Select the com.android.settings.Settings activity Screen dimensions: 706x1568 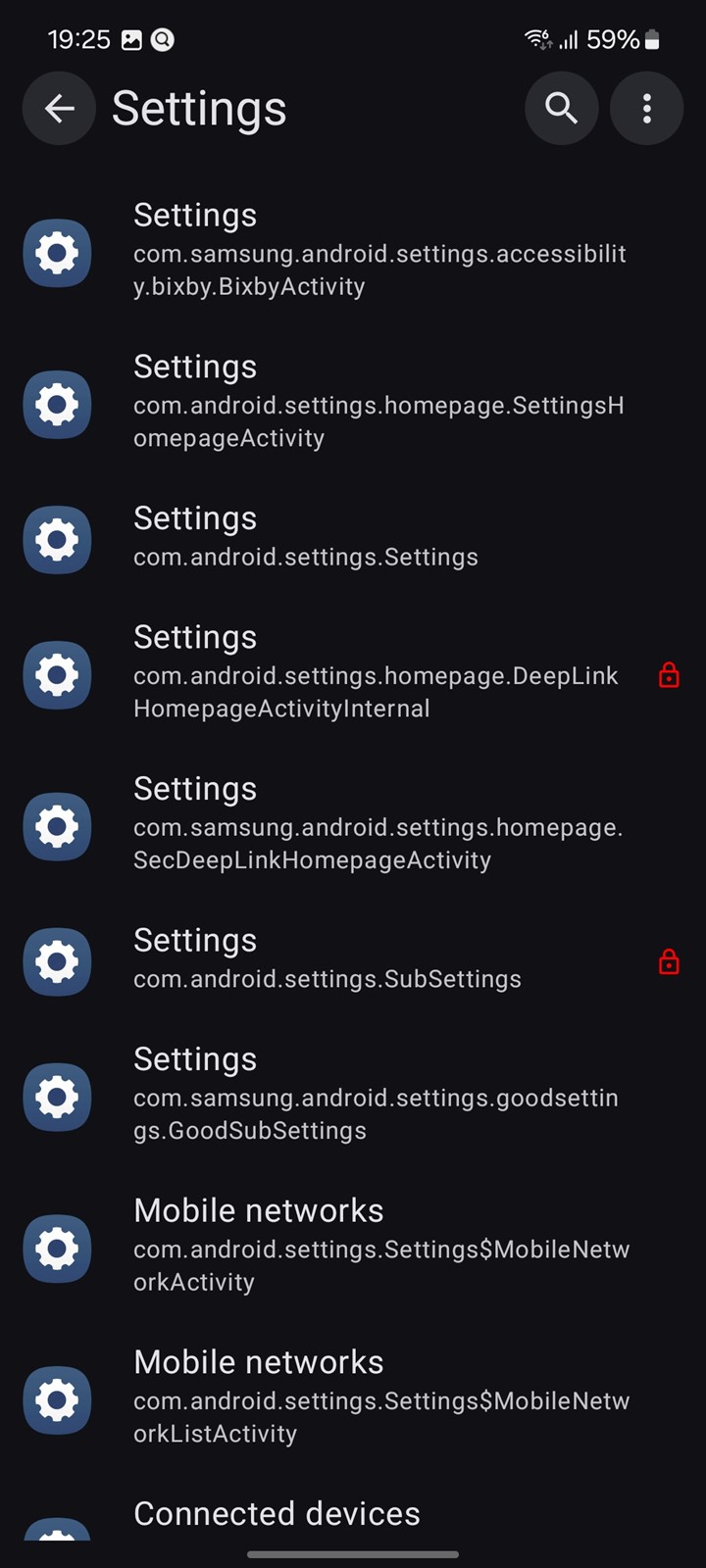tap(353, 539)
